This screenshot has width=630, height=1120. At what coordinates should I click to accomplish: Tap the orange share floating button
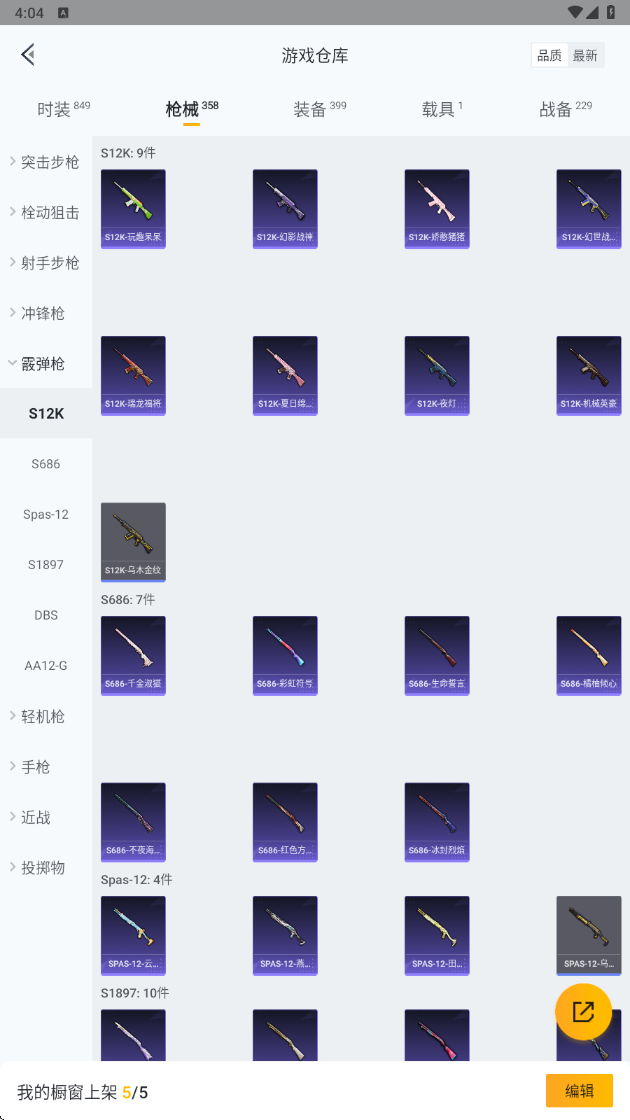[584, 1011]
